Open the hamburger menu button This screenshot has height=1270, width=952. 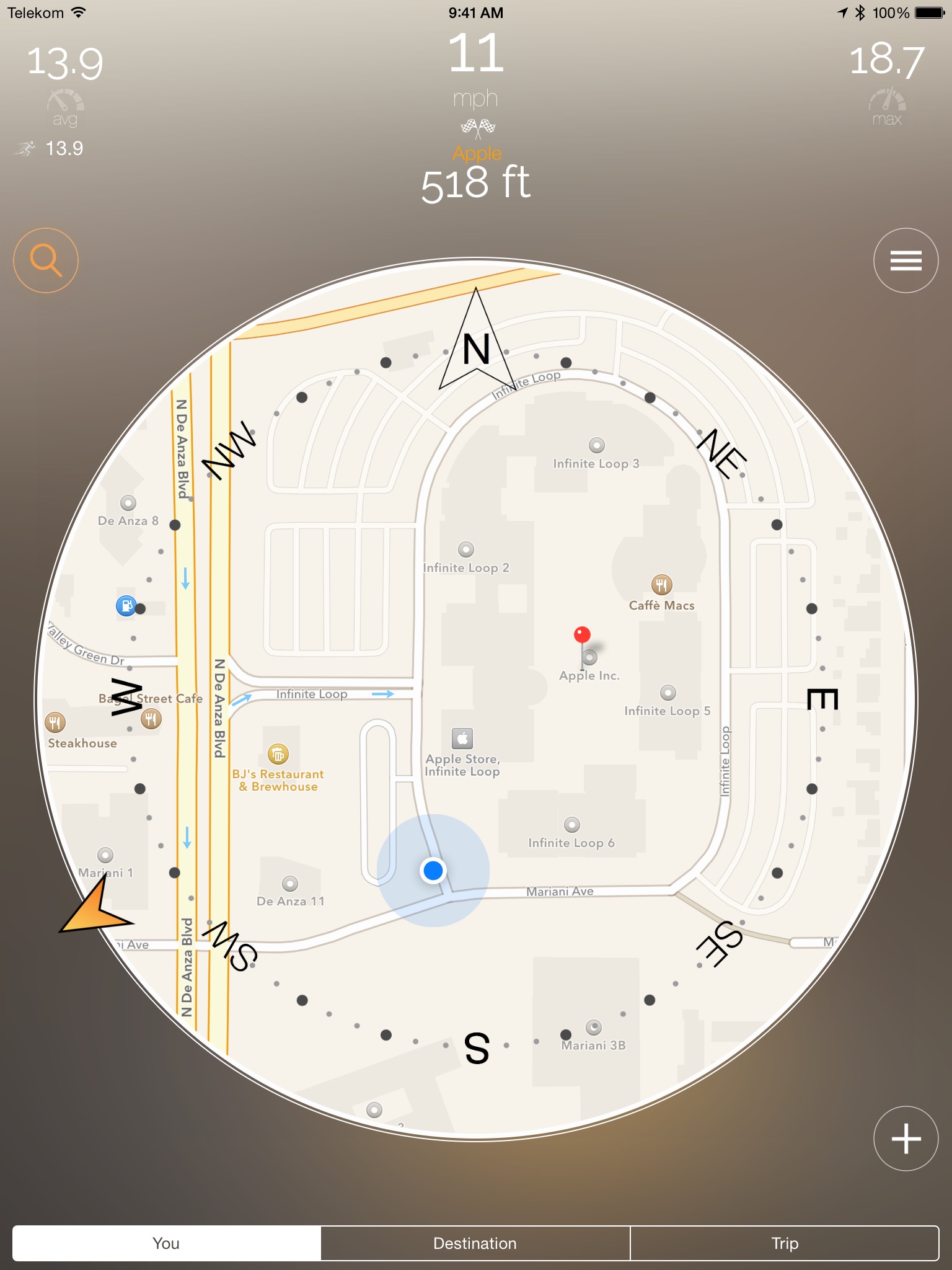click(906, 260)
